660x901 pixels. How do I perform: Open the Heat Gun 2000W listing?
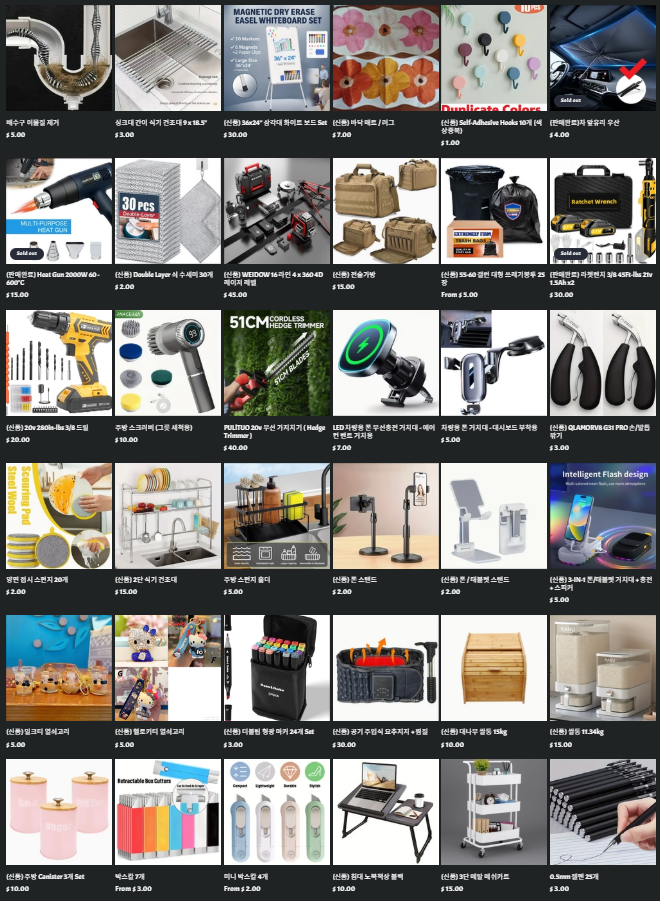[59, 210]
